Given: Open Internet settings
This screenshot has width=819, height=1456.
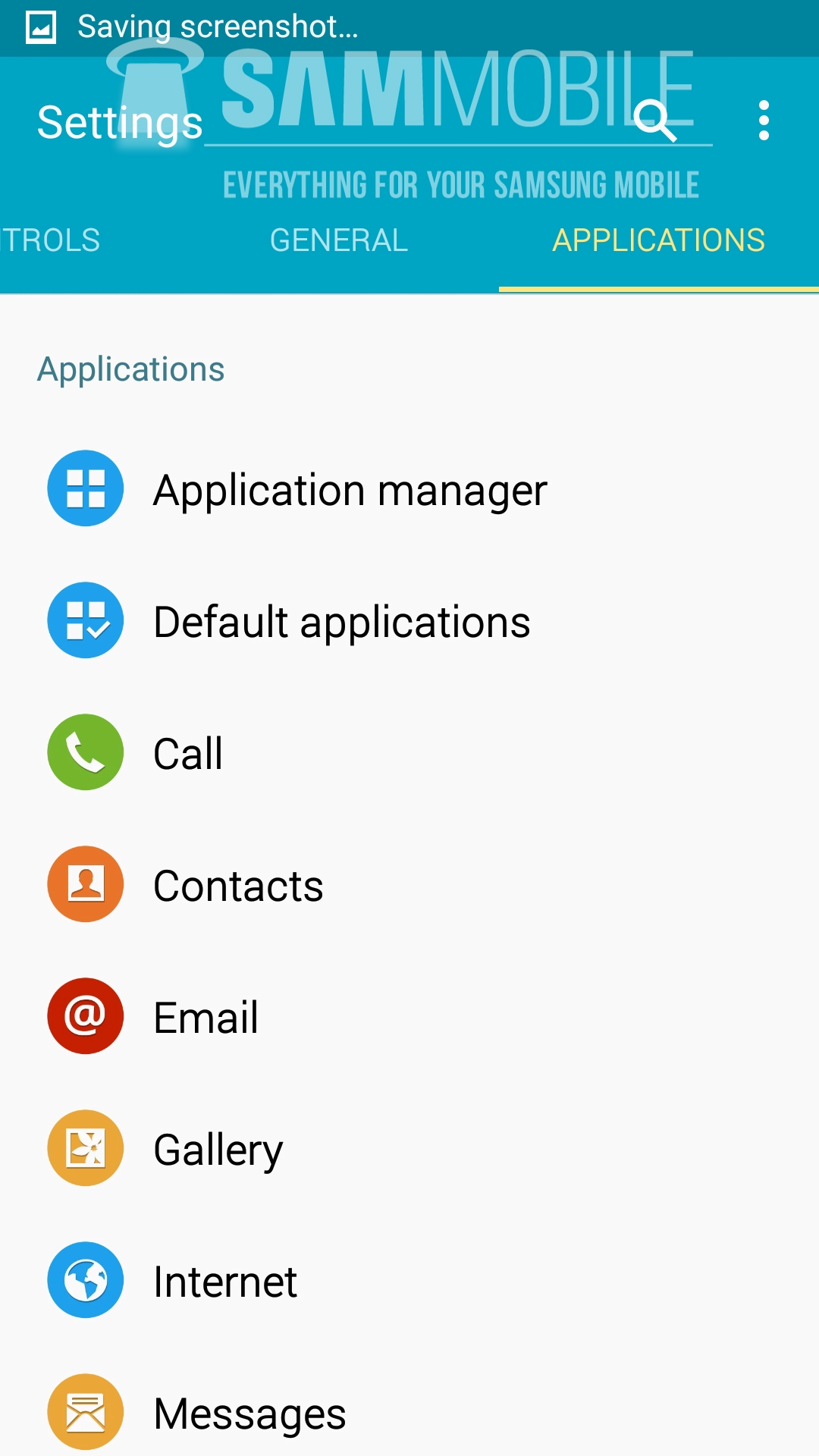Looking at the screenshot, I should tap(224, 1281).
